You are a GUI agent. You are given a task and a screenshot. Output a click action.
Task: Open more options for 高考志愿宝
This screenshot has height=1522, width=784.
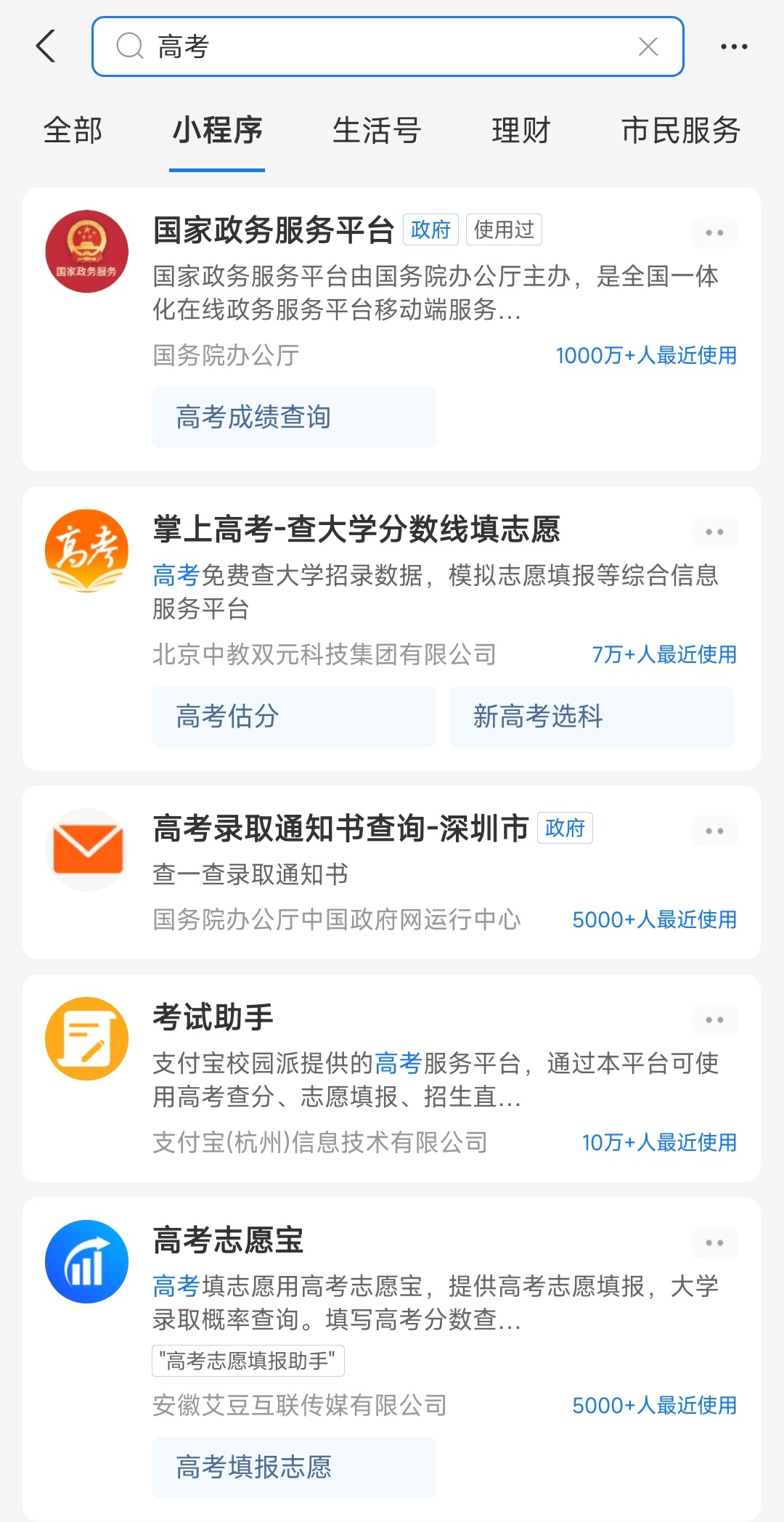[714, 1242]
